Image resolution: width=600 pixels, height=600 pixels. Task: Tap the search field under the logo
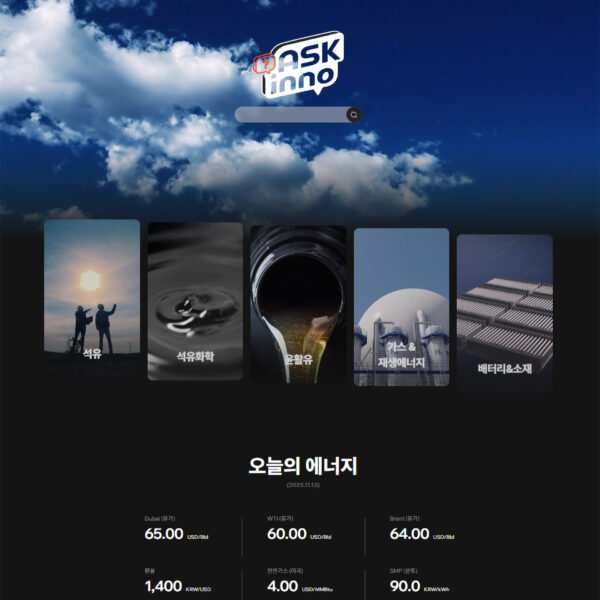[x=290, y=115]
